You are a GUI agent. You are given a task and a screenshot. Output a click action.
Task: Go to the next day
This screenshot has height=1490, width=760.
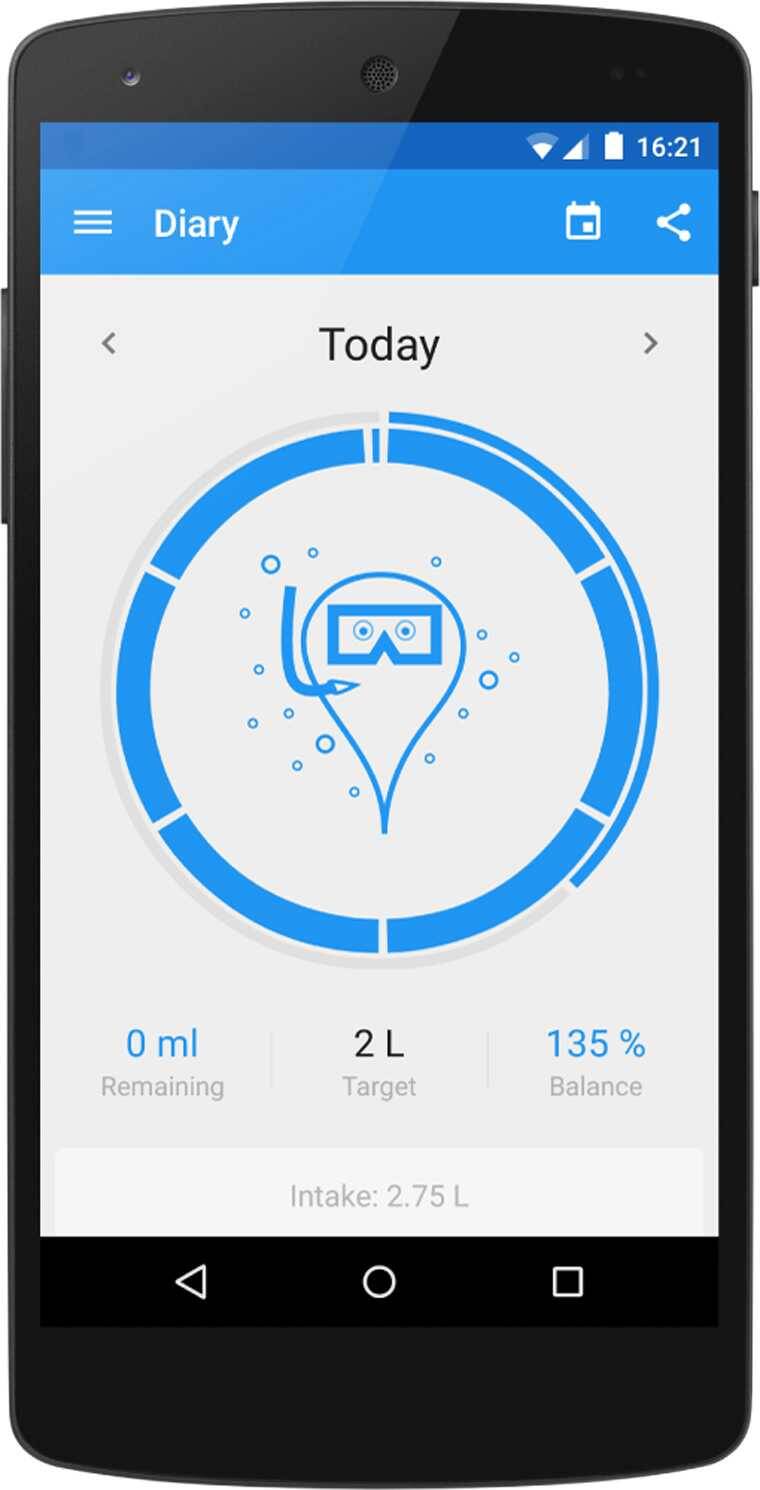pyautogui.click(x=650, y=344)
